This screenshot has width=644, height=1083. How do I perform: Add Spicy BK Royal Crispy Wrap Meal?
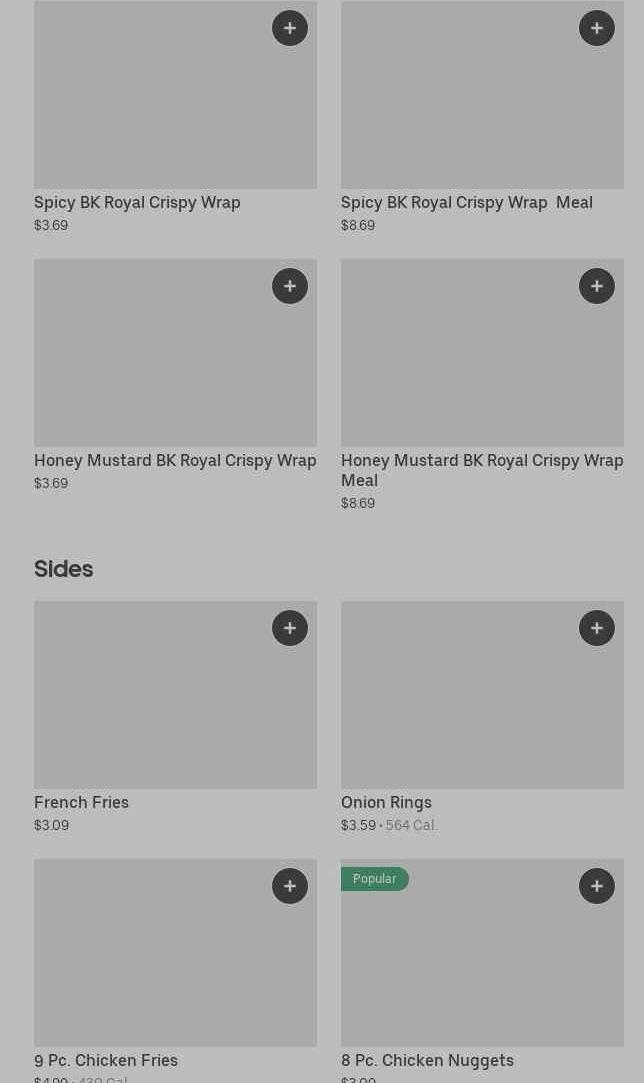[x=597, y=28]
